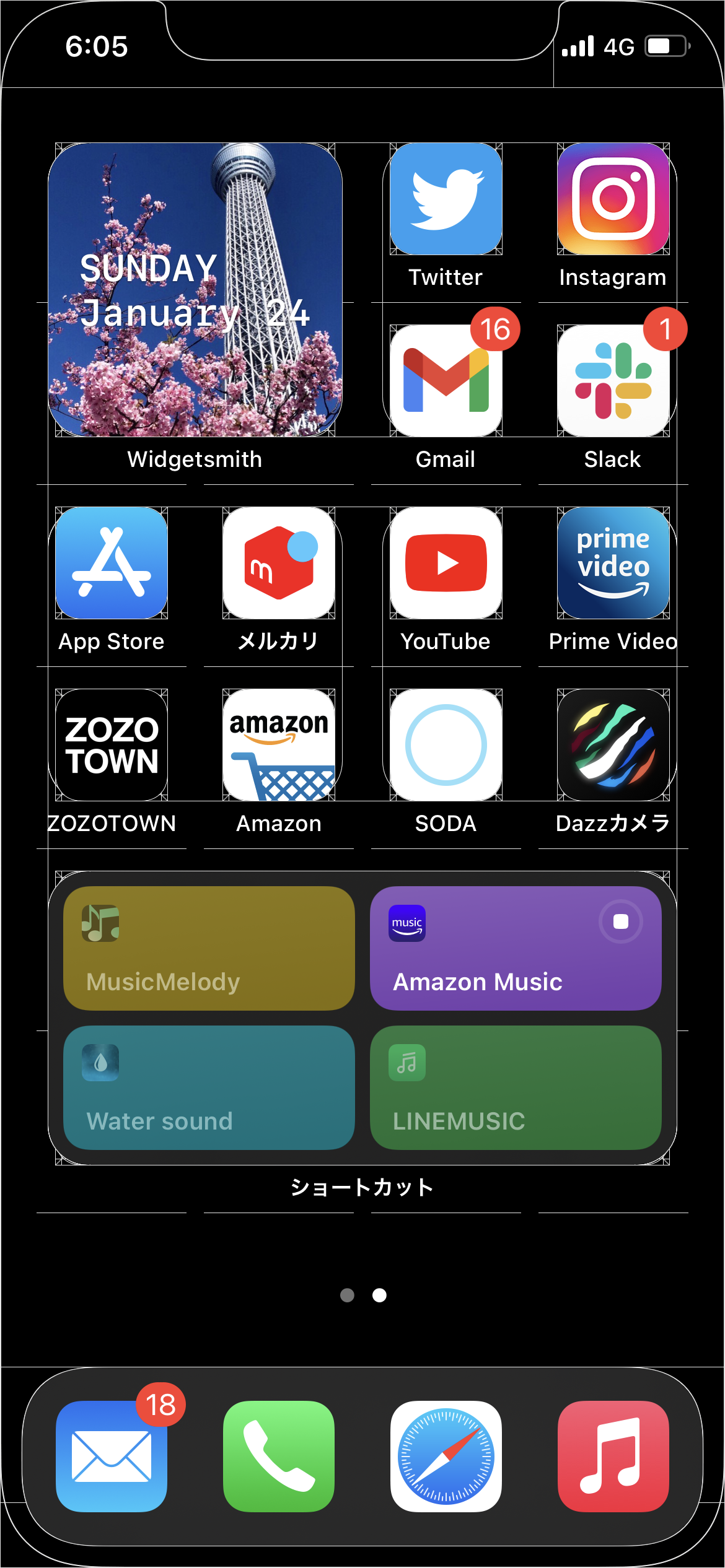This screenshot has height=1568, width=725.
Task: Open the メルカリ app
Action: coord(279,563)
